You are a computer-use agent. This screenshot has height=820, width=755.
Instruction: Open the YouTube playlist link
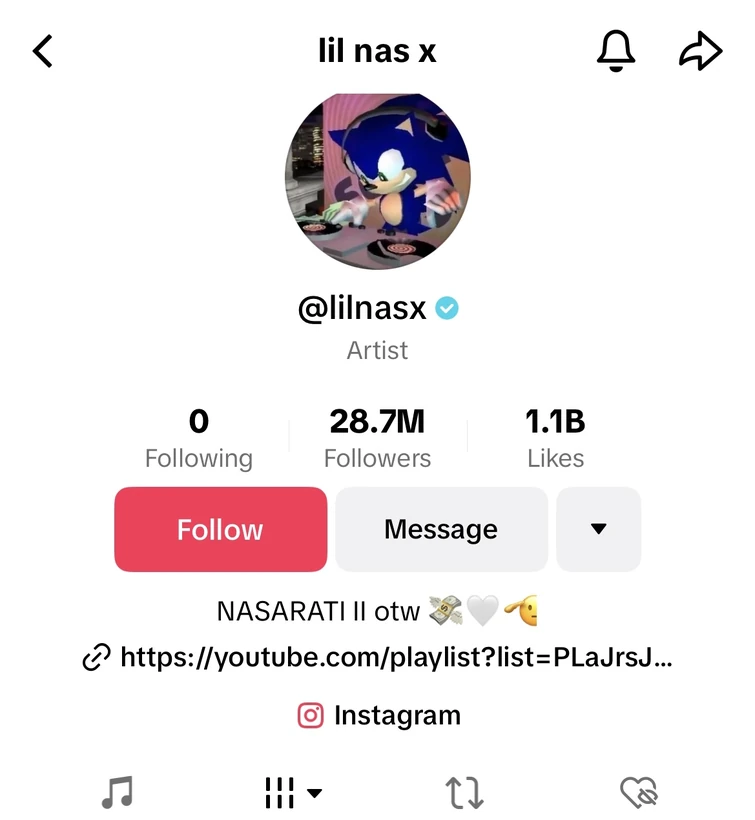[397, 658]
